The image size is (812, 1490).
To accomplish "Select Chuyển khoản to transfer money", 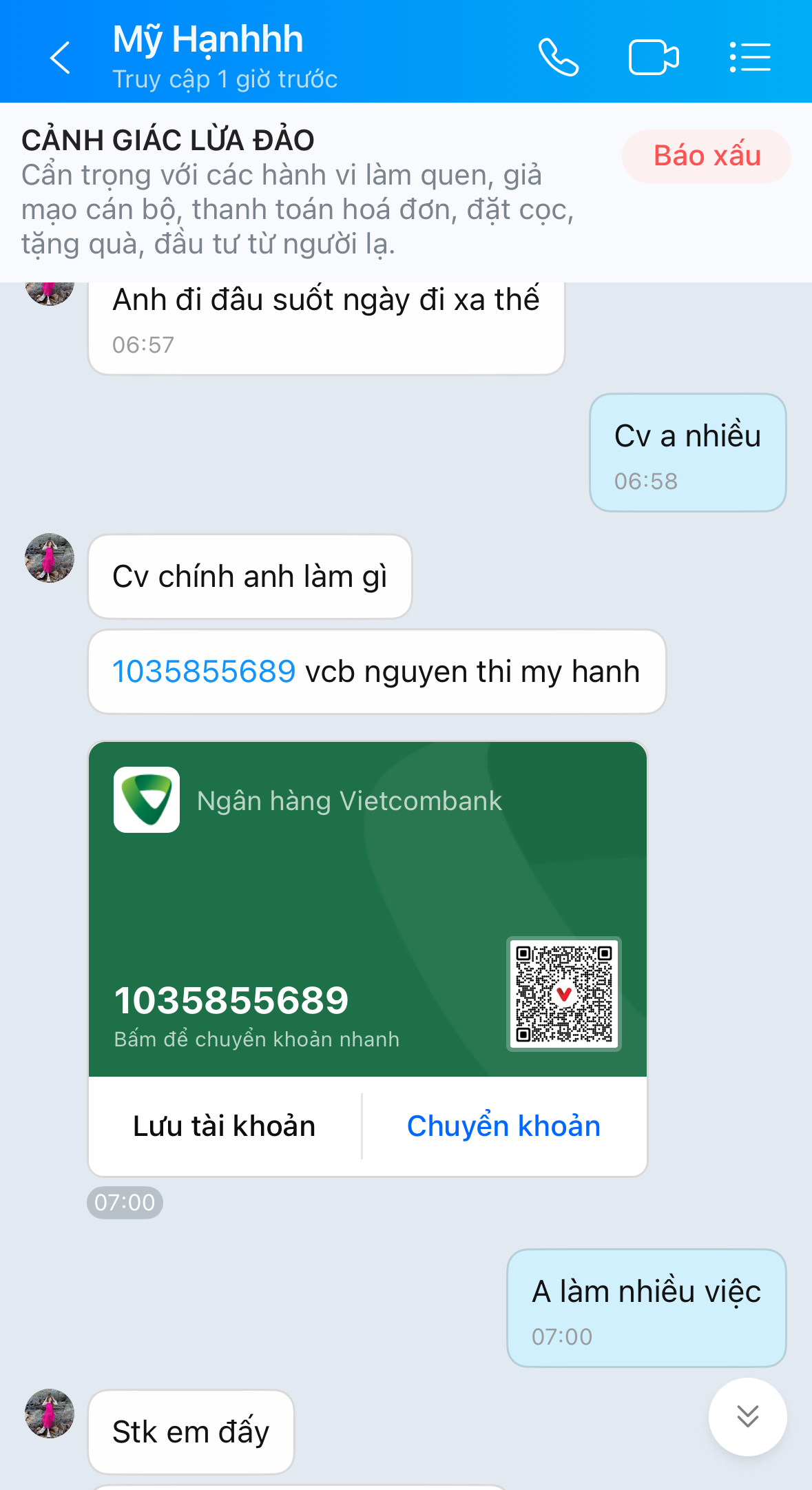I will coord(503,1126).
